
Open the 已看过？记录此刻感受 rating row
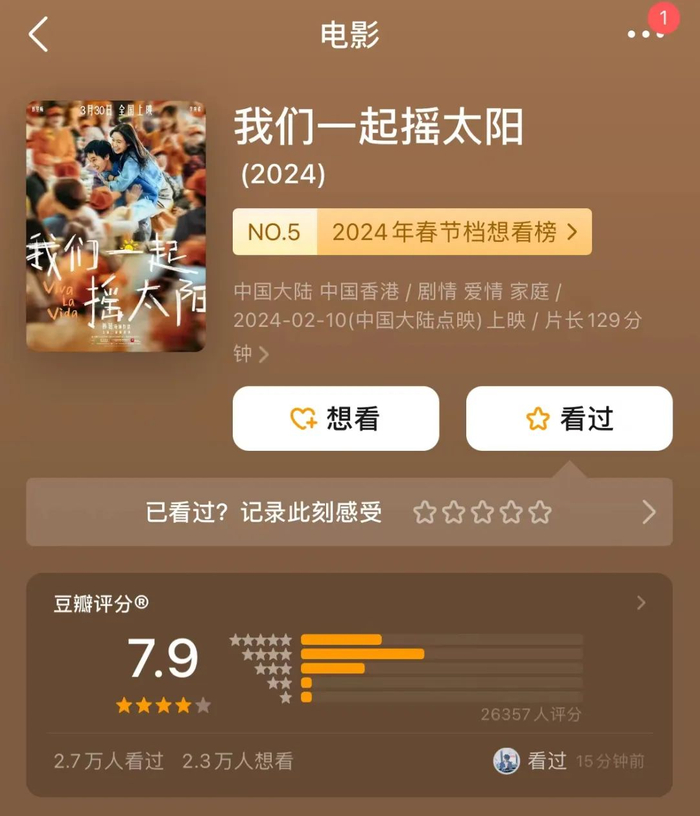click(349, 513)
